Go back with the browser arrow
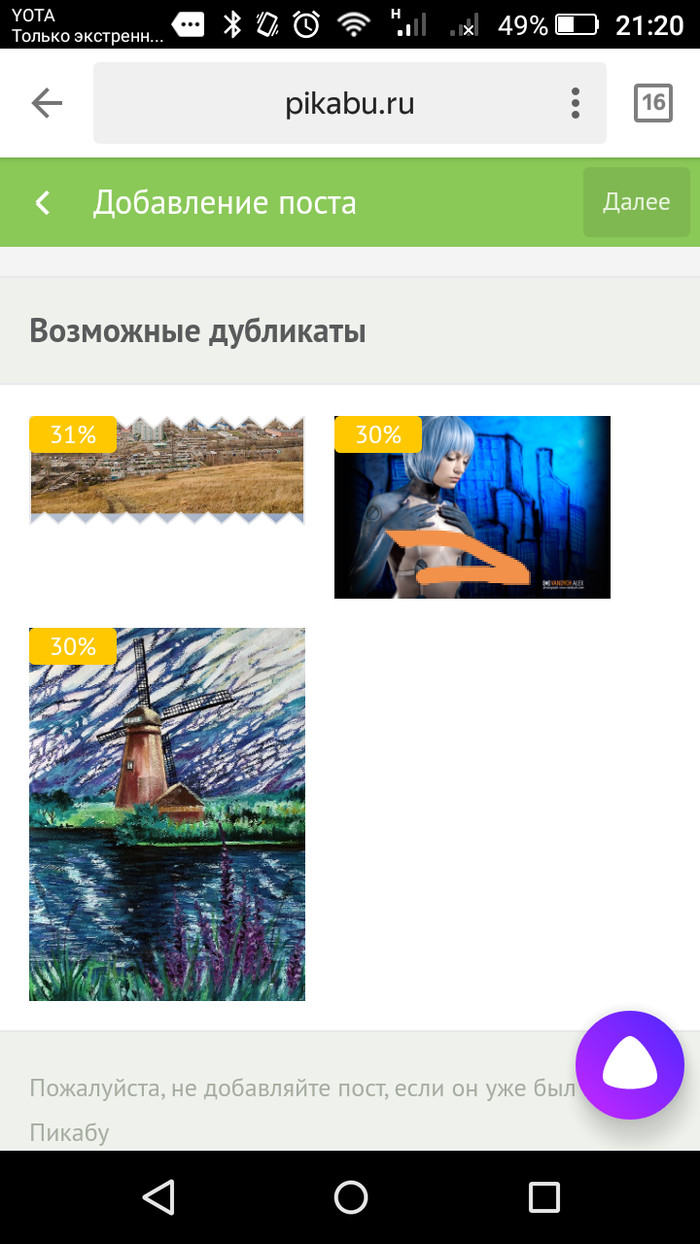The height and width of the screenshot is (1244, 700). pos(47,103)
